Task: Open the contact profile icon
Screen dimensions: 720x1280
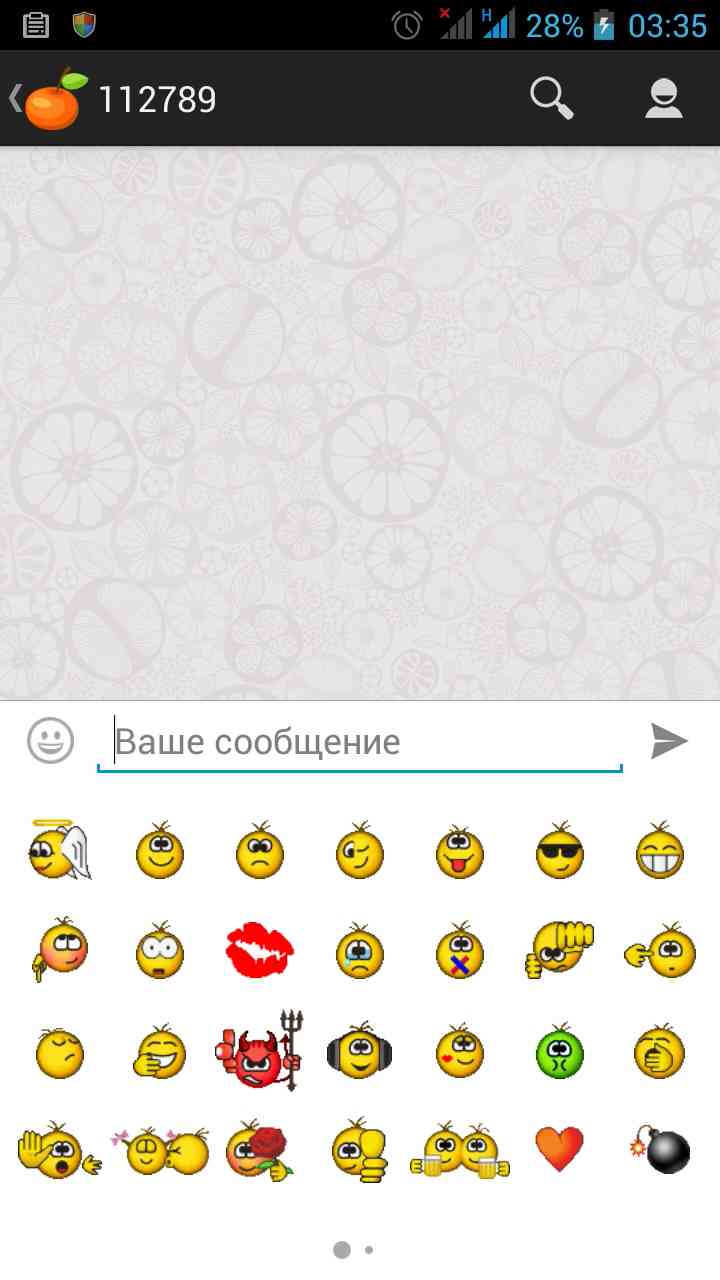Action: coord(663,99)
